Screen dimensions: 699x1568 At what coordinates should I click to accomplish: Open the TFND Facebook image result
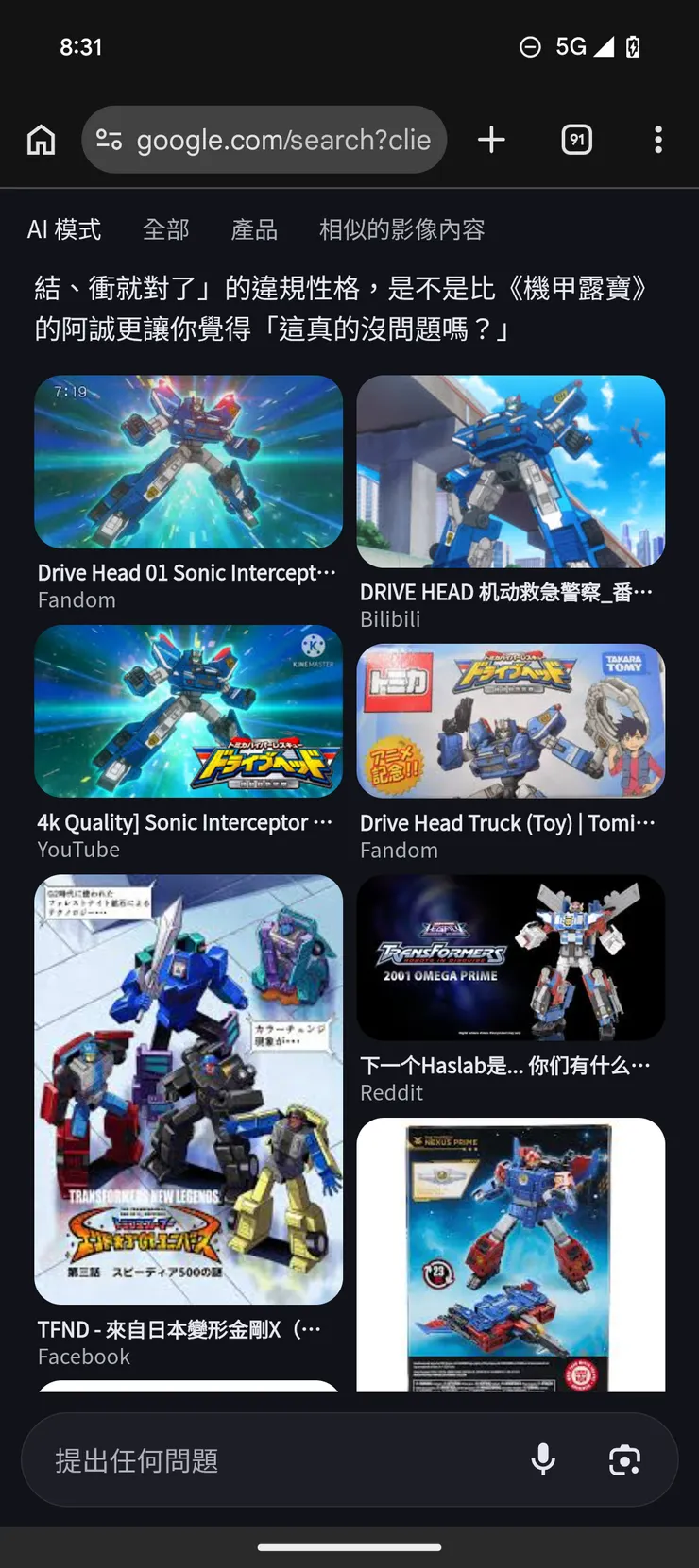pos(188,1089)
